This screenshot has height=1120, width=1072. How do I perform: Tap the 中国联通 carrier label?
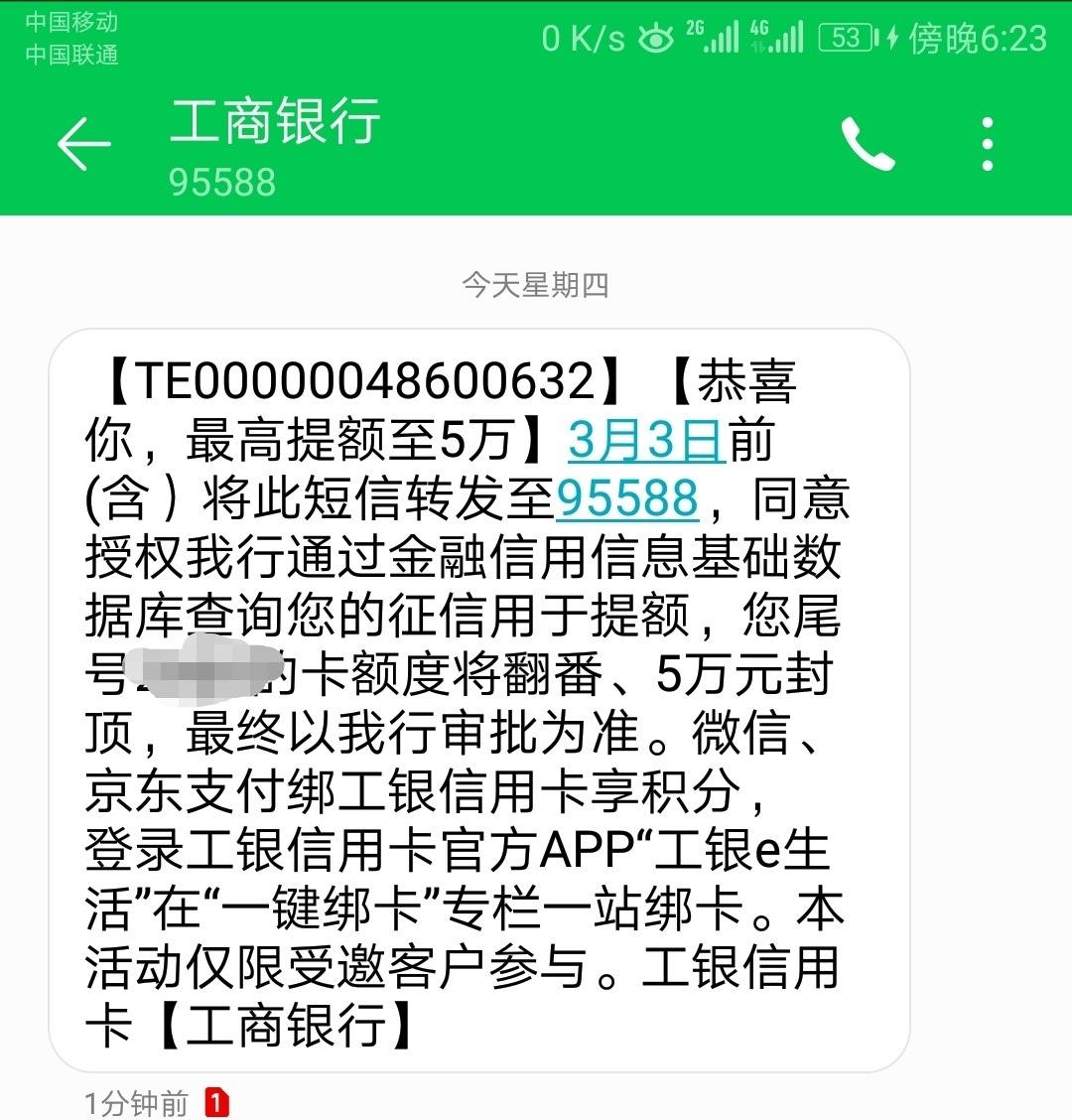point(71,52)
